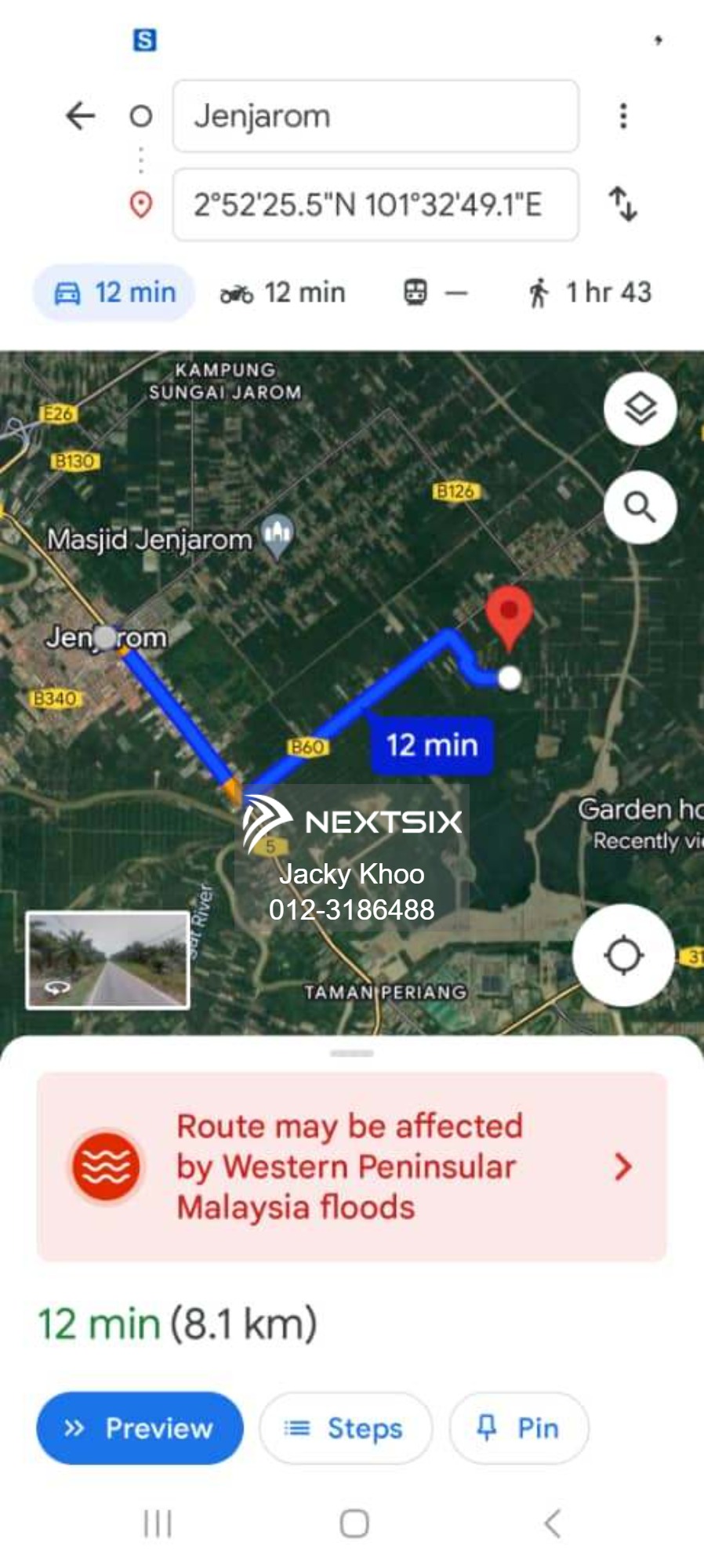Pin this route
Image resolution: width=704 pixels, height=1568 pixels.
pos(519,1428)
